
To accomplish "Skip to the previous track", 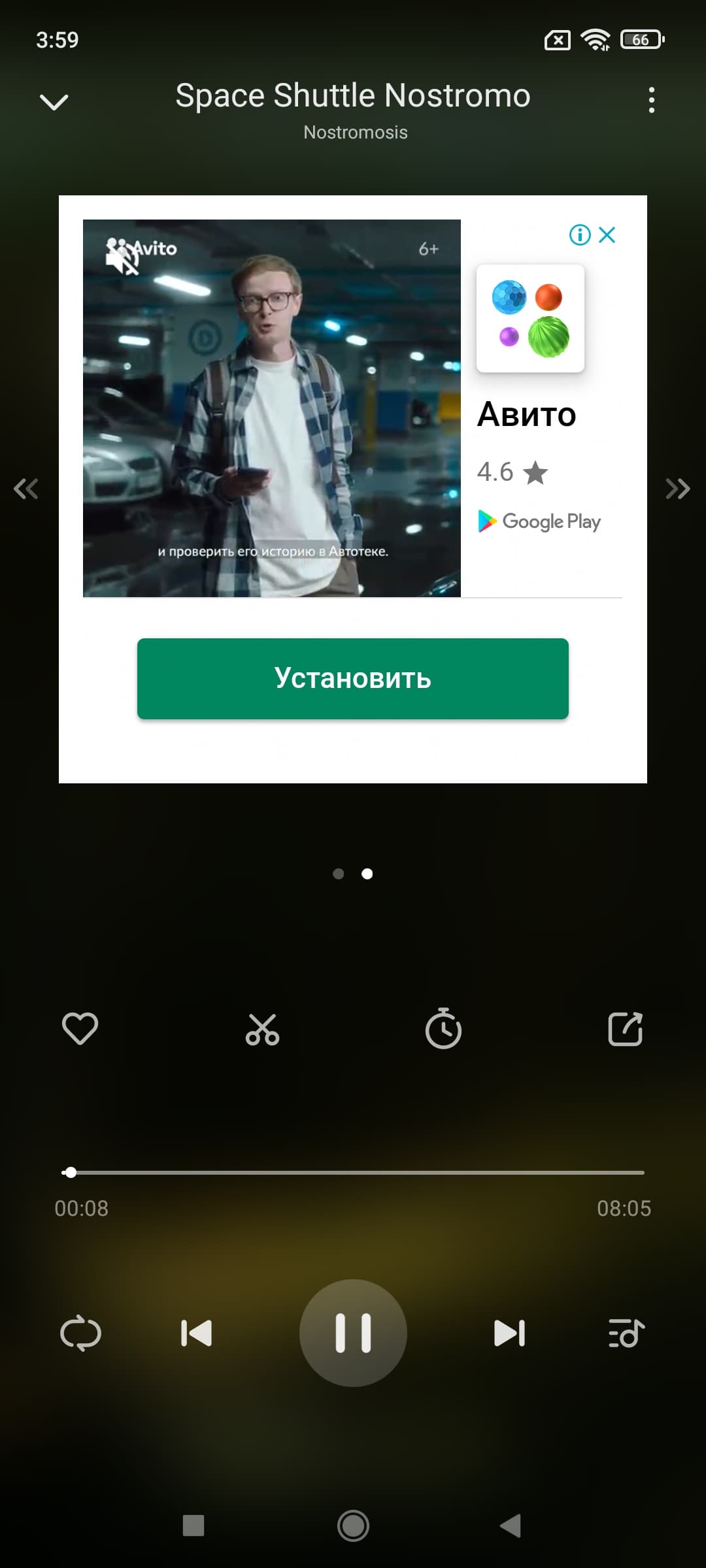I will (196, 1333).
